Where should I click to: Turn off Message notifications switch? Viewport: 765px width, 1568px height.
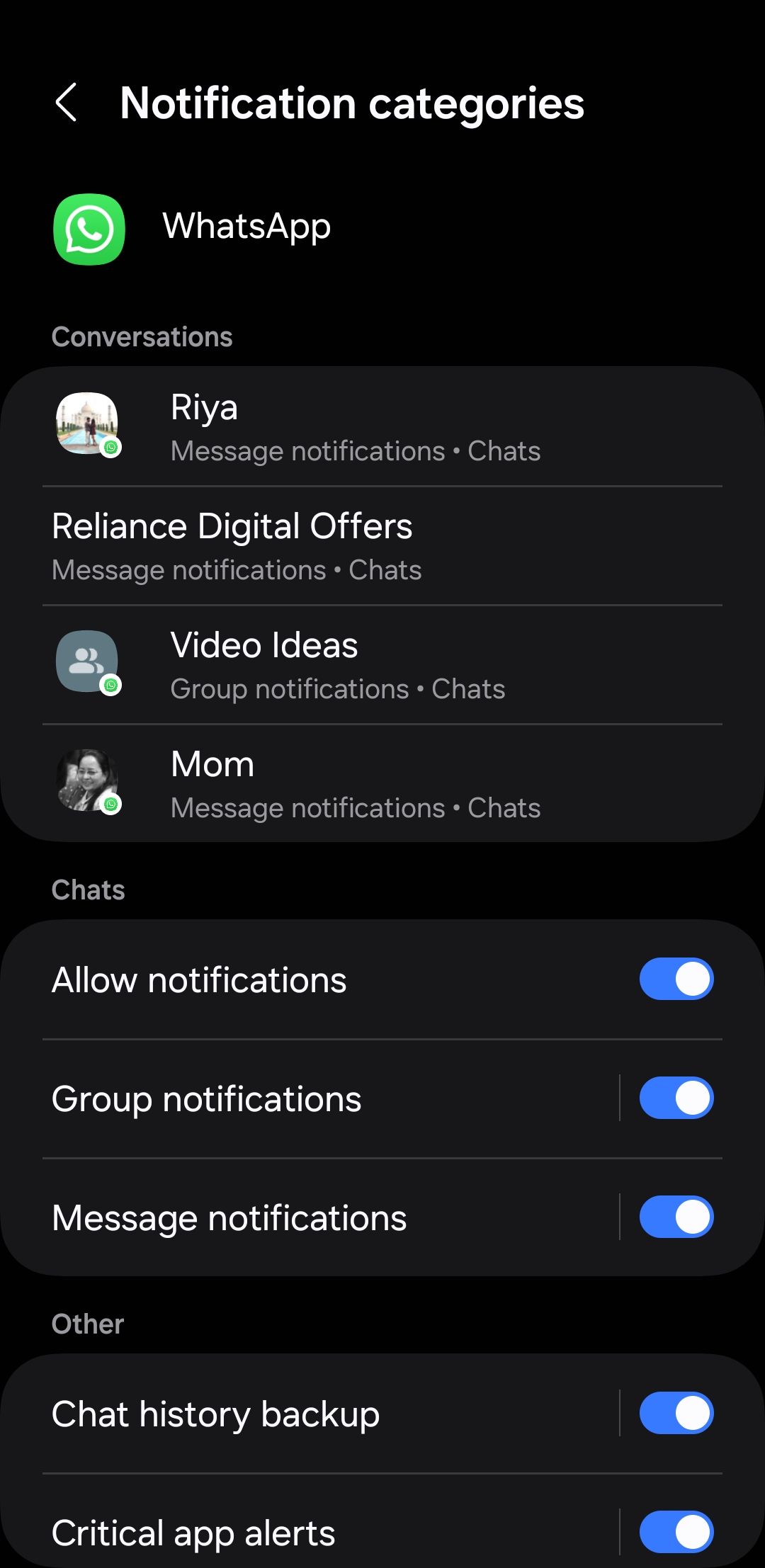point(676,1217)
